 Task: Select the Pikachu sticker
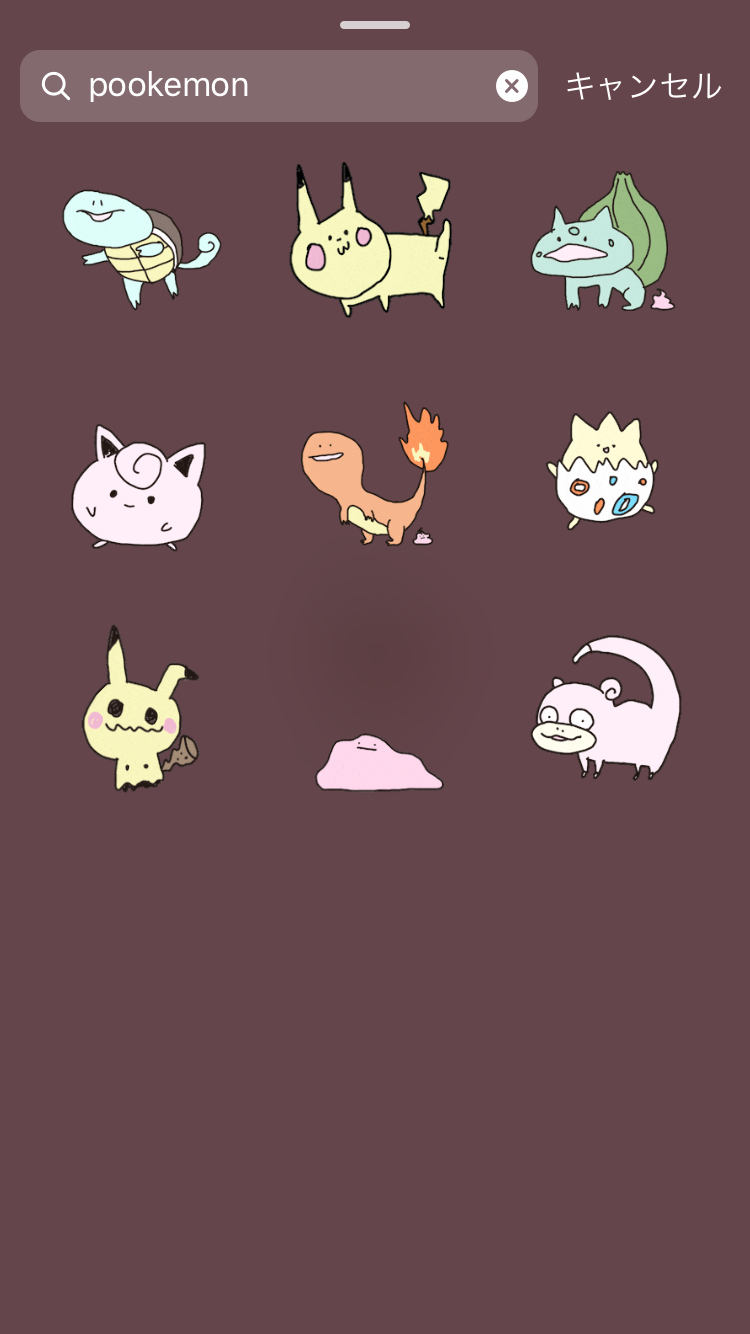[x=372, y=240]
